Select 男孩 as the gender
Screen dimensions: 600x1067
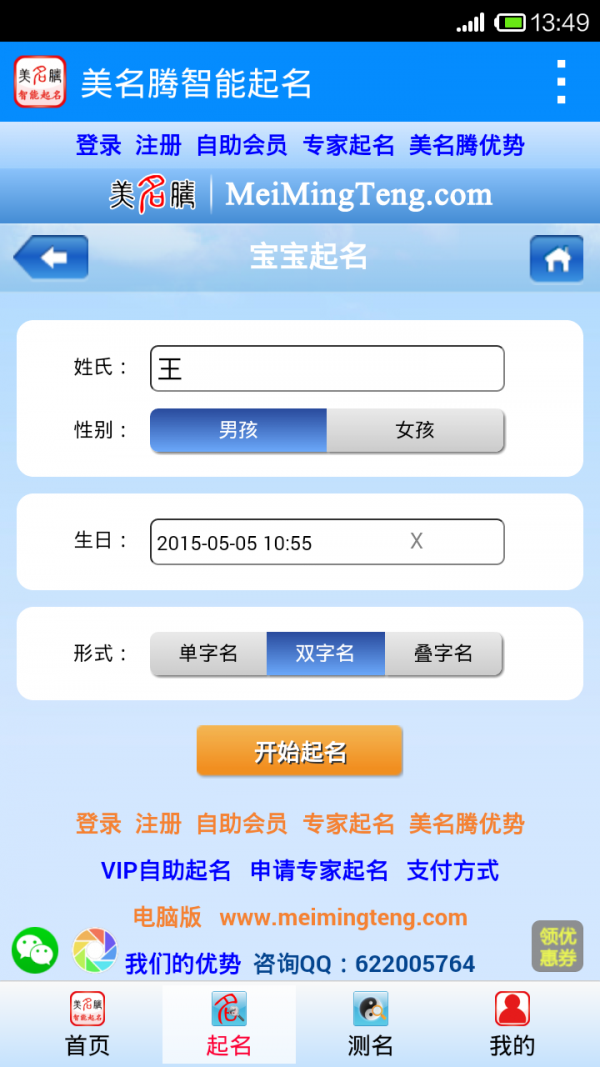point(238,431)
